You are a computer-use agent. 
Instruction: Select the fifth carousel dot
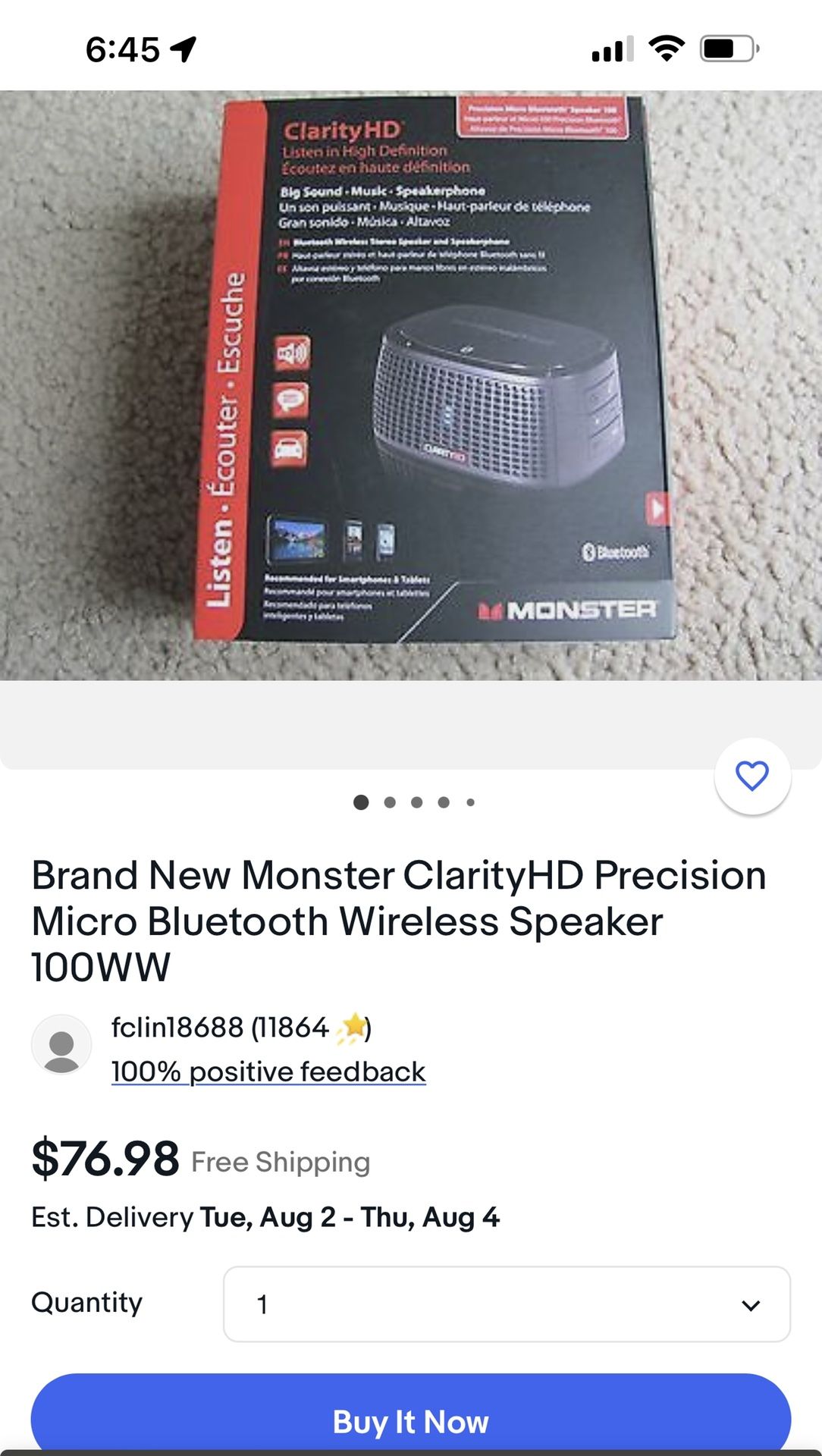click(x=470, y=802)
